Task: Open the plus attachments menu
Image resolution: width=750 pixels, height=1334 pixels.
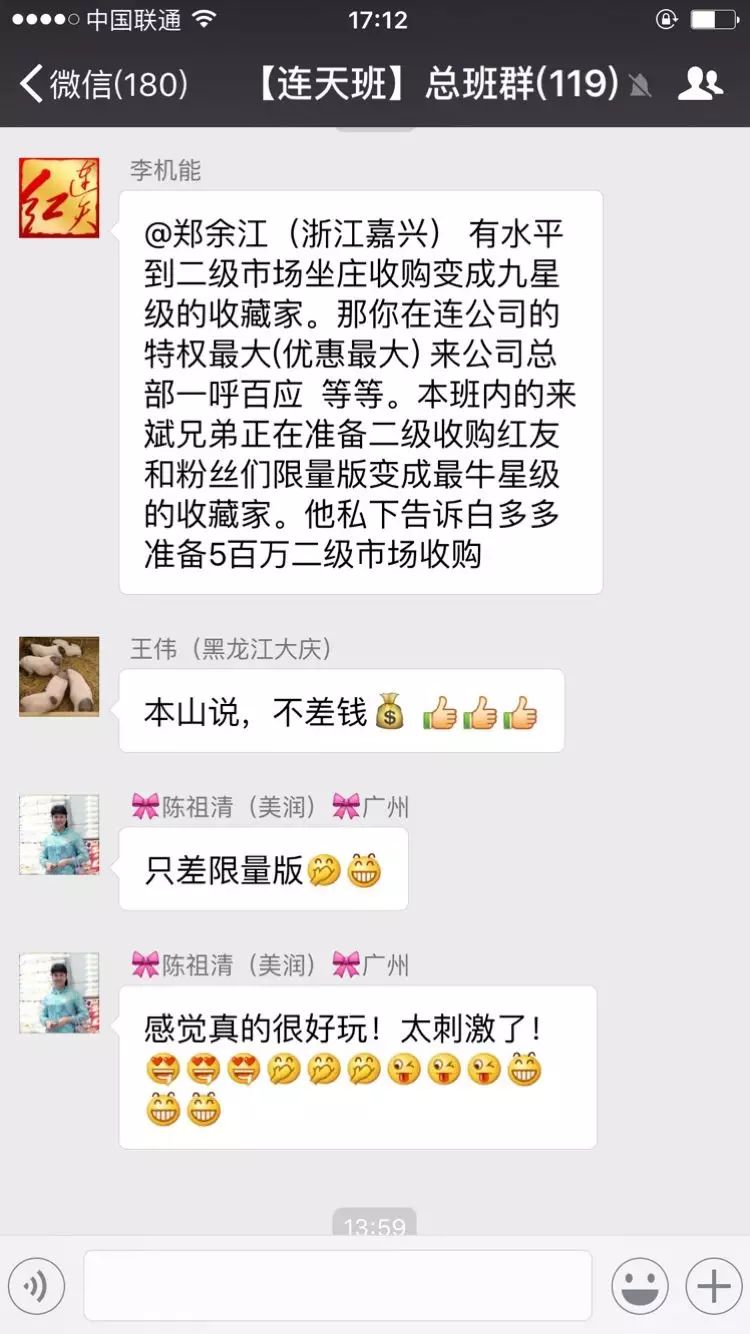Action: [x=713, y=1286]
